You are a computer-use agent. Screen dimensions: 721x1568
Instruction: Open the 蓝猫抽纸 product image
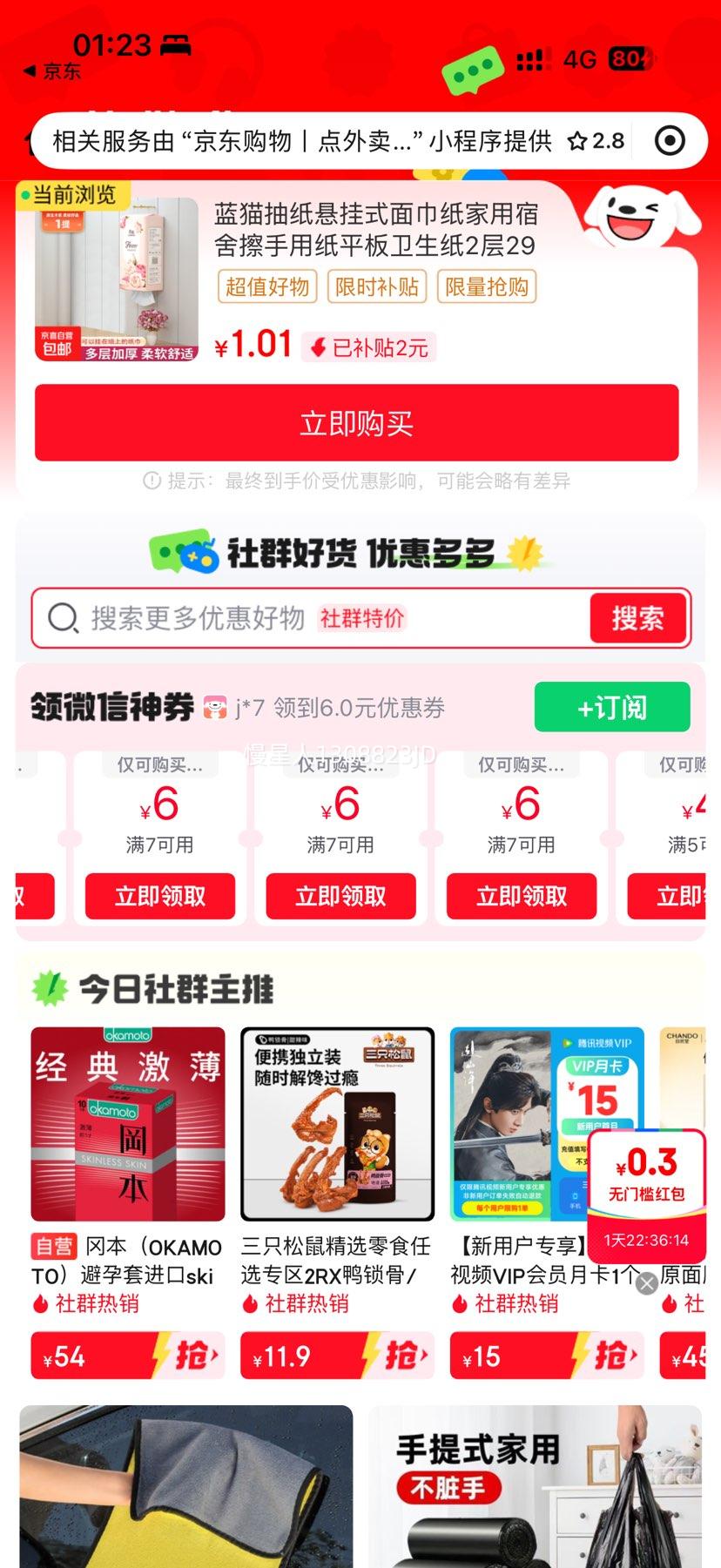(116, 279)
